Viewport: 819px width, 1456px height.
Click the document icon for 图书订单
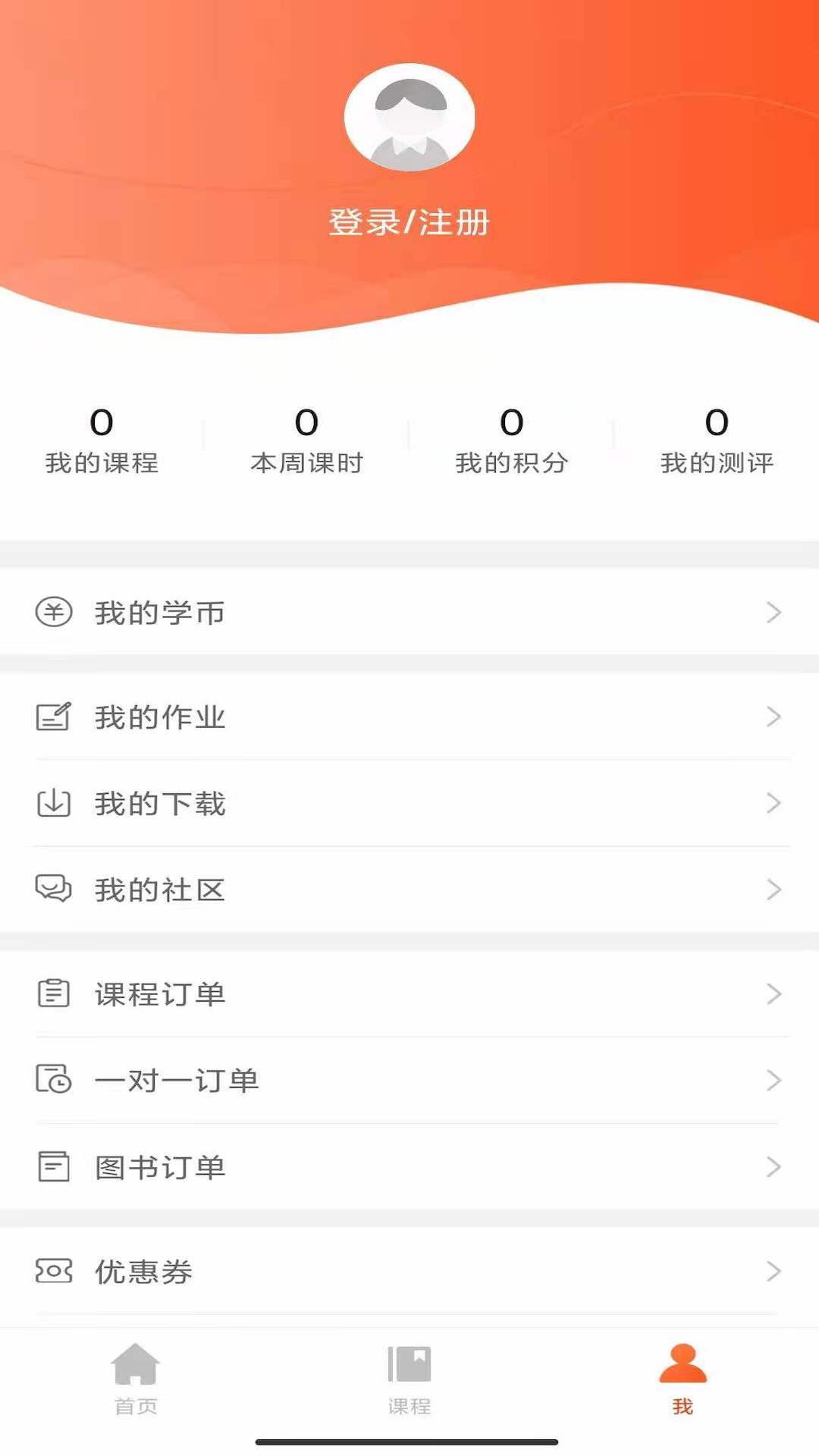(53, 1167)
